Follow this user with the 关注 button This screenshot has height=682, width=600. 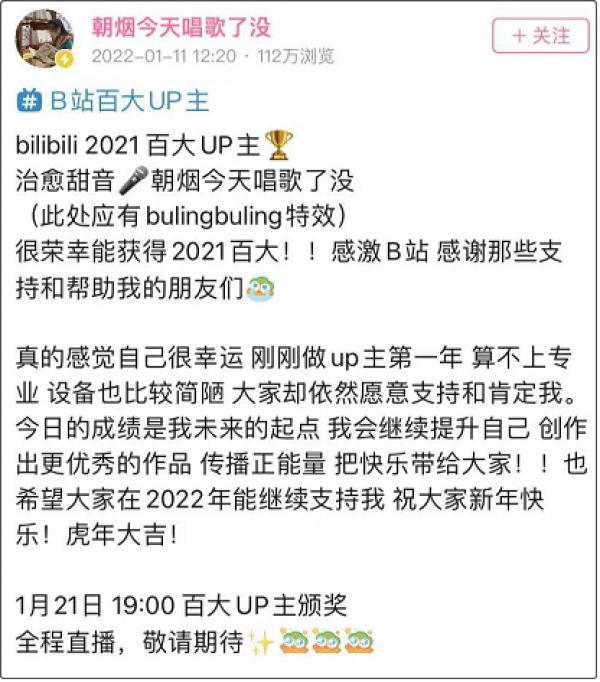(x=540, y=36)
